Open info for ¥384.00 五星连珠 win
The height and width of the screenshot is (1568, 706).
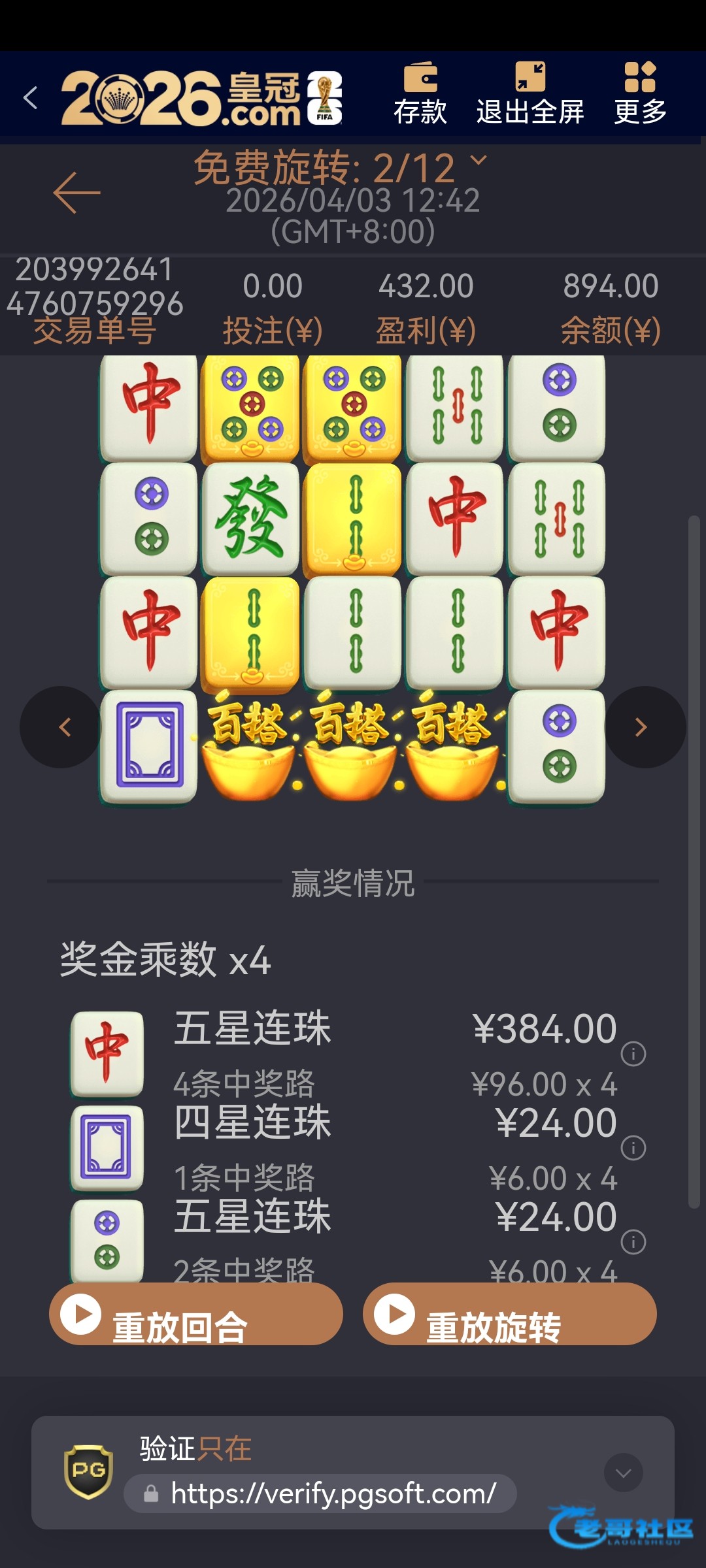(x=633, y=1054)
